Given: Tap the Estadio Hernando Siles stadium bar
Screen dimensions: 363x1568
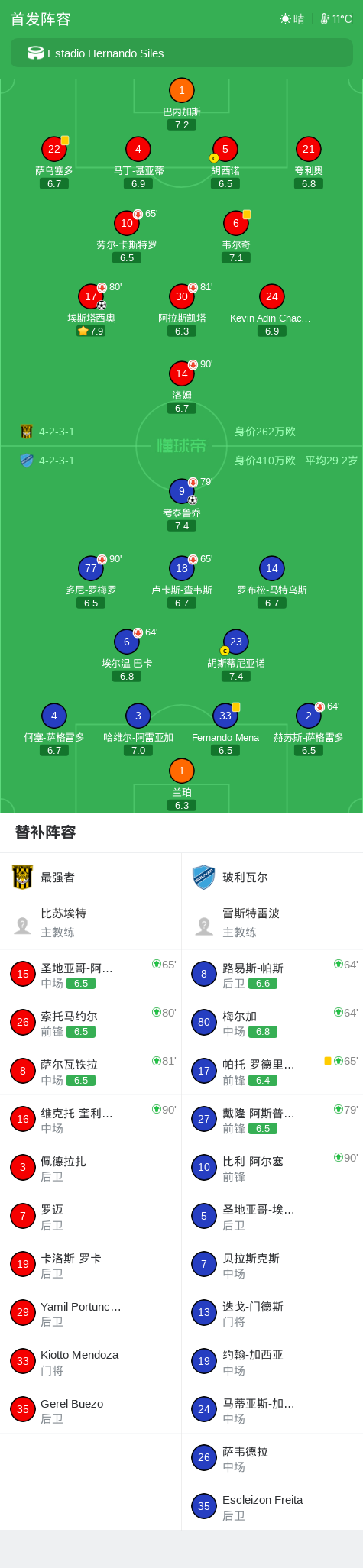Looking at the screenshot, I should pyautogui.click(x=181, y=53).
